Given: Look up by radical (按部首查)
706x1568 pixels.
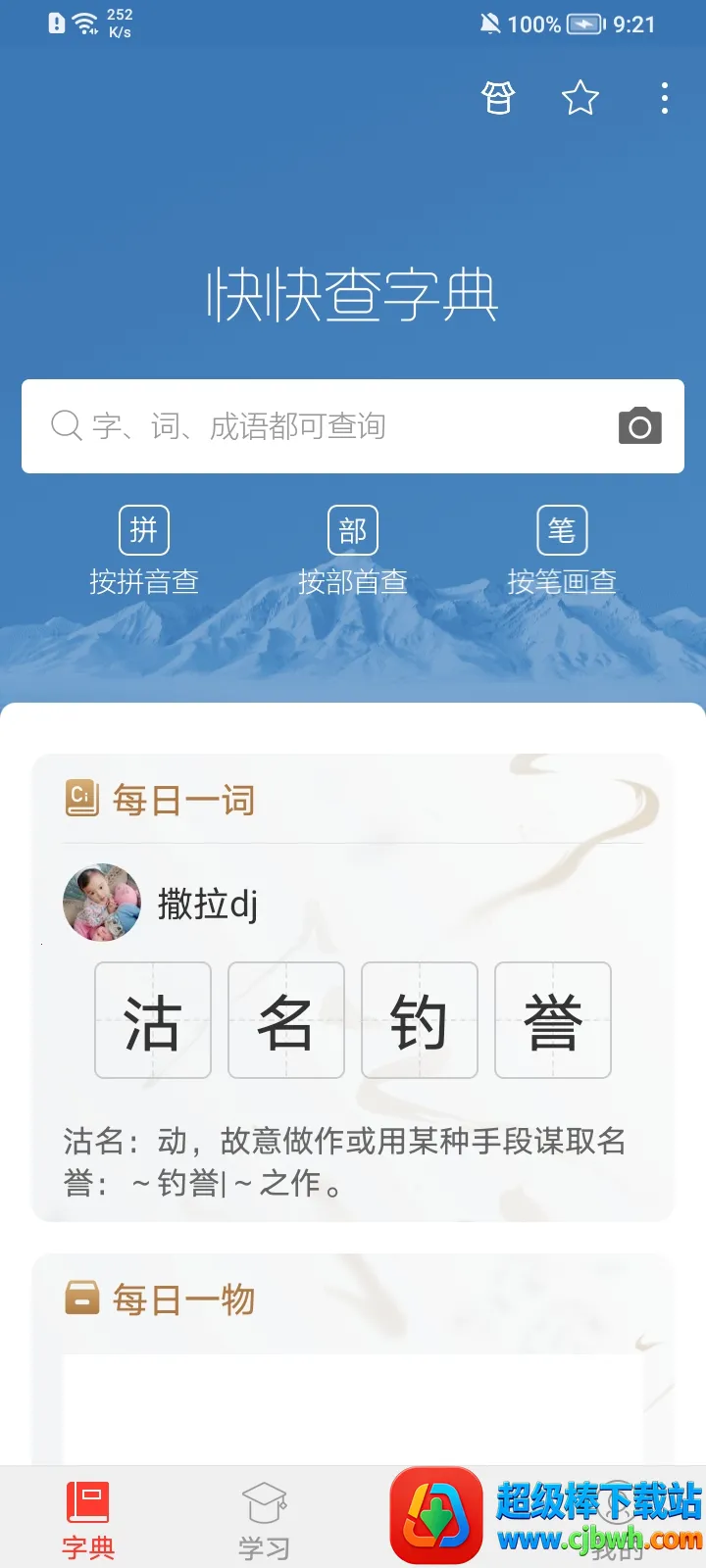Looking at the screenshot, I should (353, 551).
